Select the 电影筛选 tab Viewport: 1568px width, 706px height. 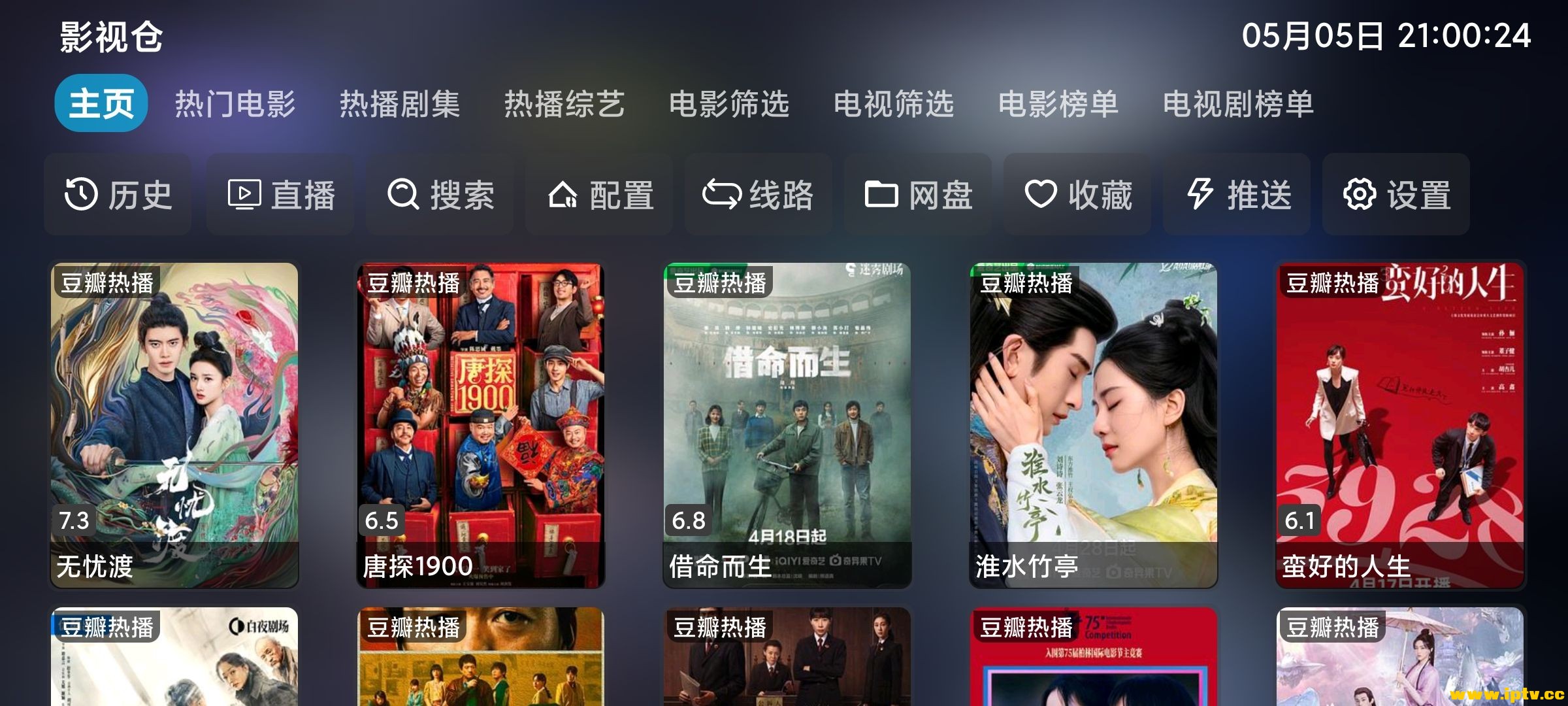tap(729, 104)
